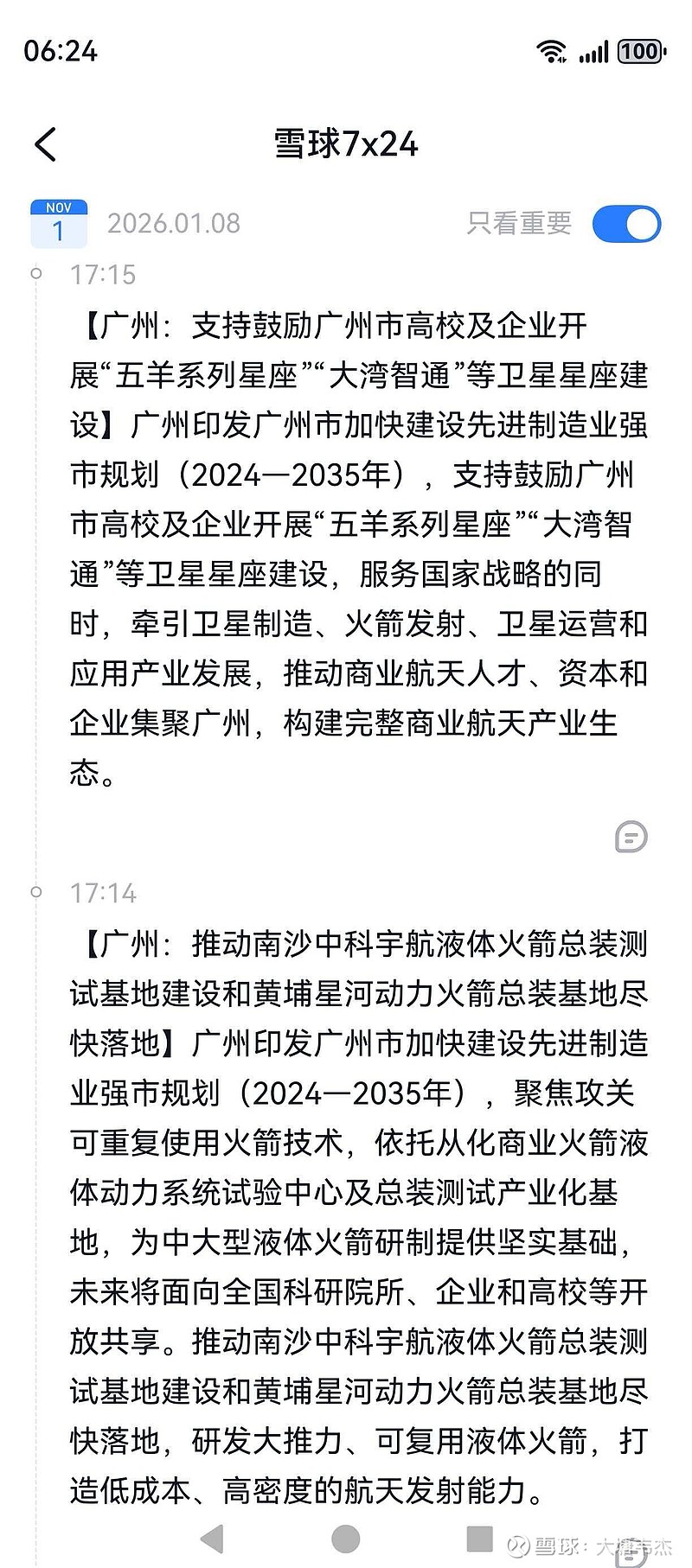Tap the date 2026.01.08 to pick another date
Screen dimensions: 692x1568
point(175,223)
